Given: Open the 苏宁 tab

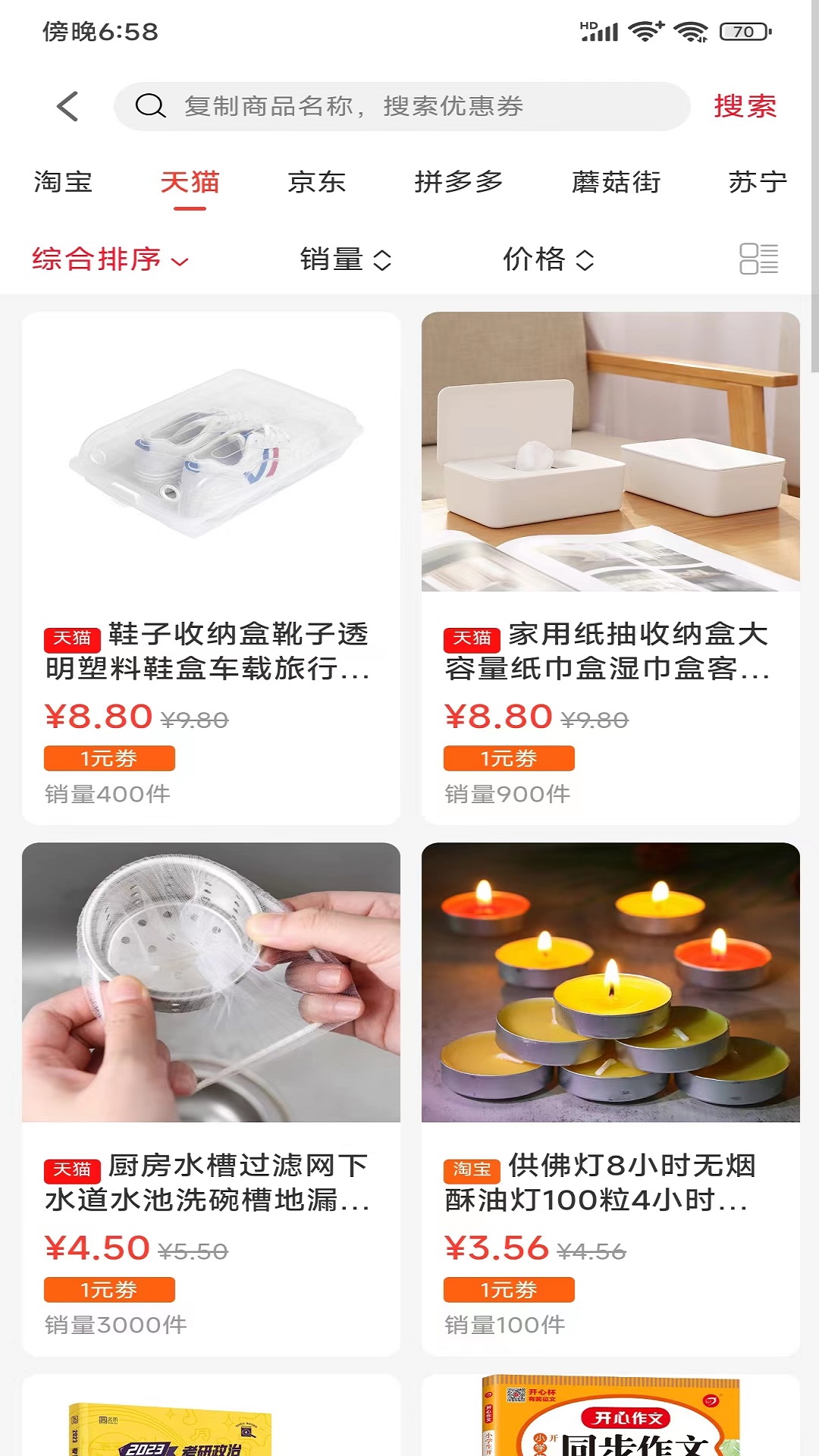Looking at the screenshot, I should tap(757, 182).
